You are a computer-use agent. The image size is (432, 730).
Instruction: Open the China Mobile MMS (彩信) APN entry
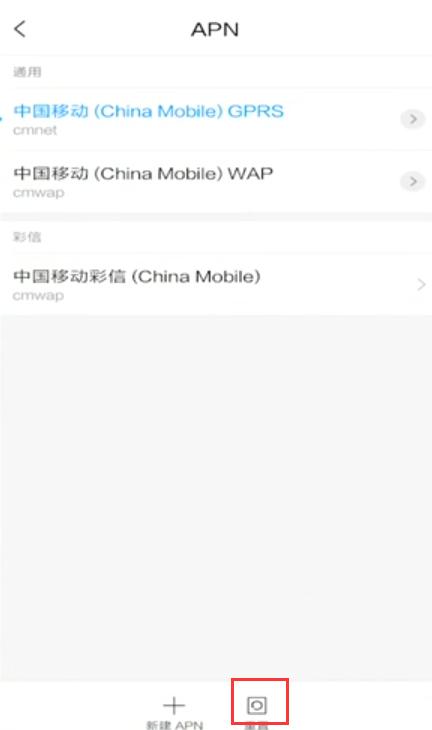[216, 284]
